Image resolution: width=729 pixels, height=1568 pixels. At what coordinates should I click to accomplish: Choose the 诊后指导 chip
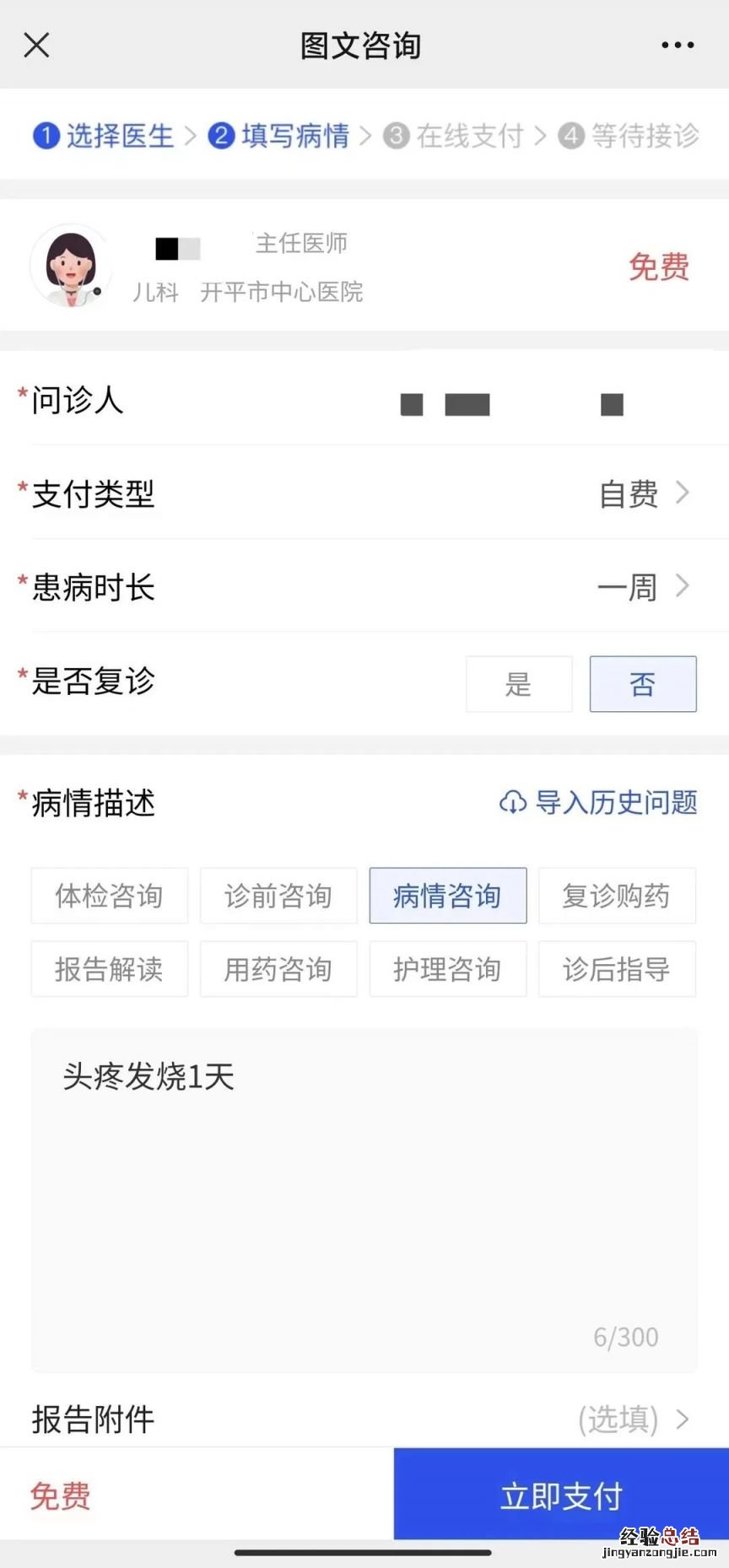pos(617,969)
